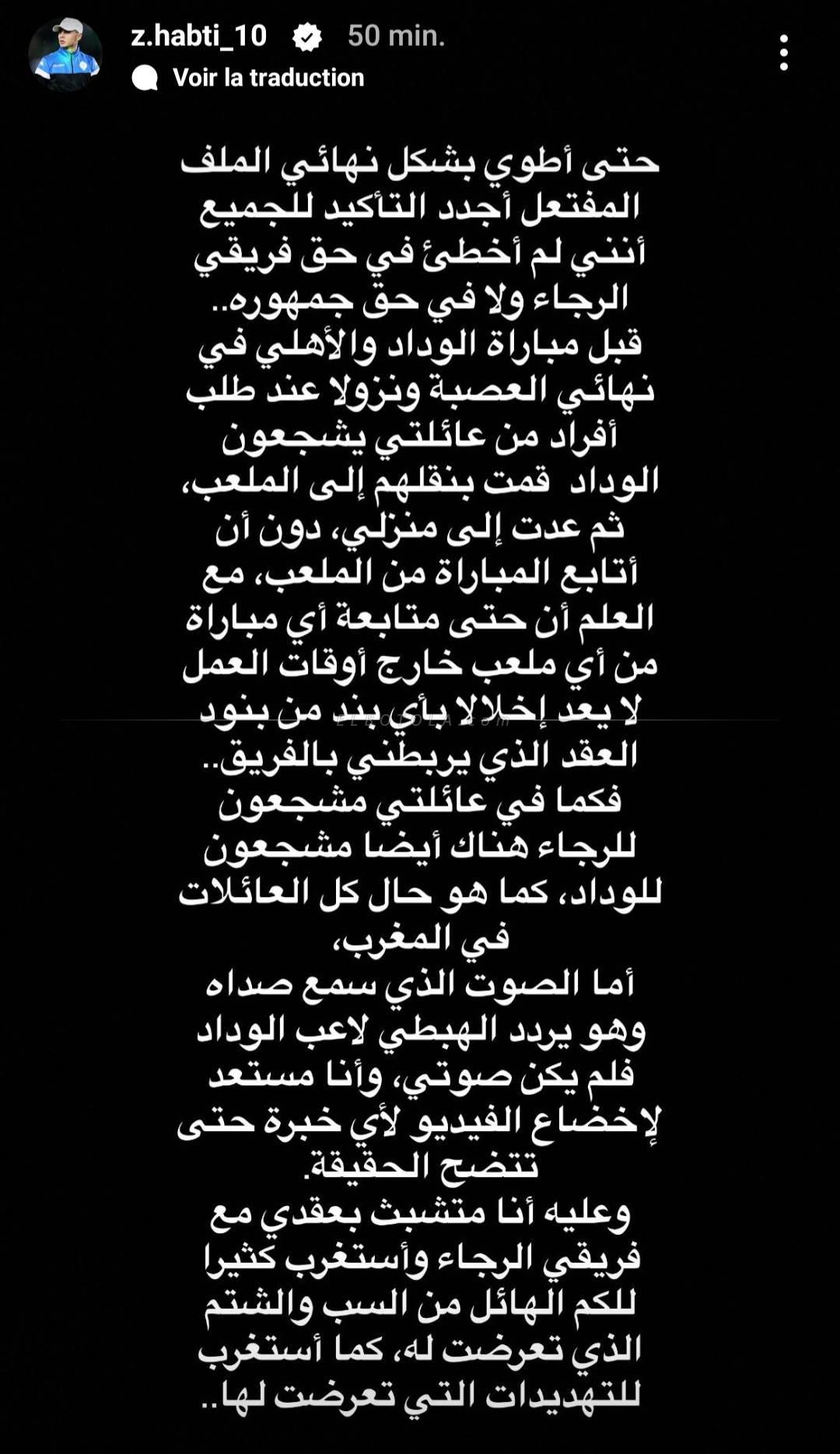840x1454 pixels.
Task: Open z.habti_10's profile picture
Action: pos(65,55)
